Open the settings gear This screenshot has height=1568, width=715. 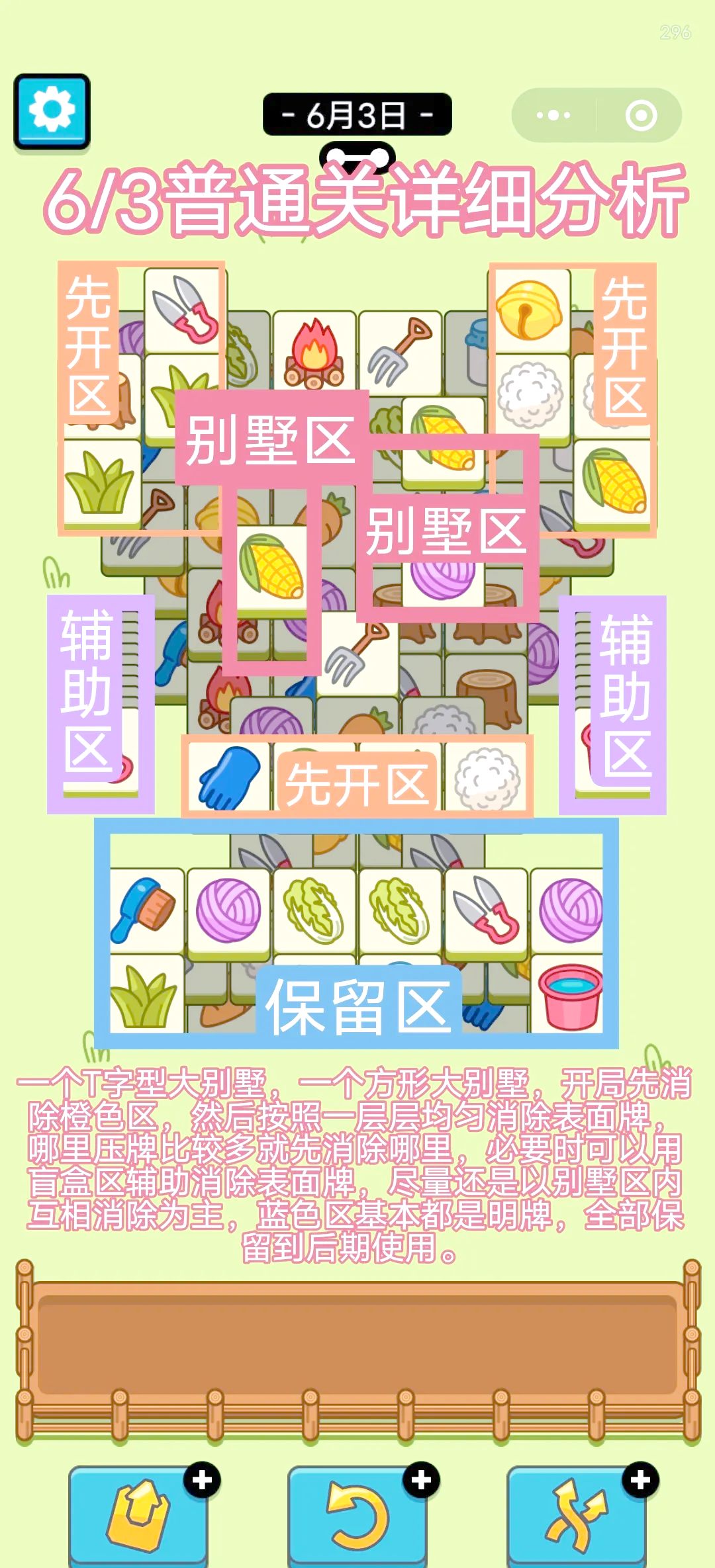click(52, 110)
